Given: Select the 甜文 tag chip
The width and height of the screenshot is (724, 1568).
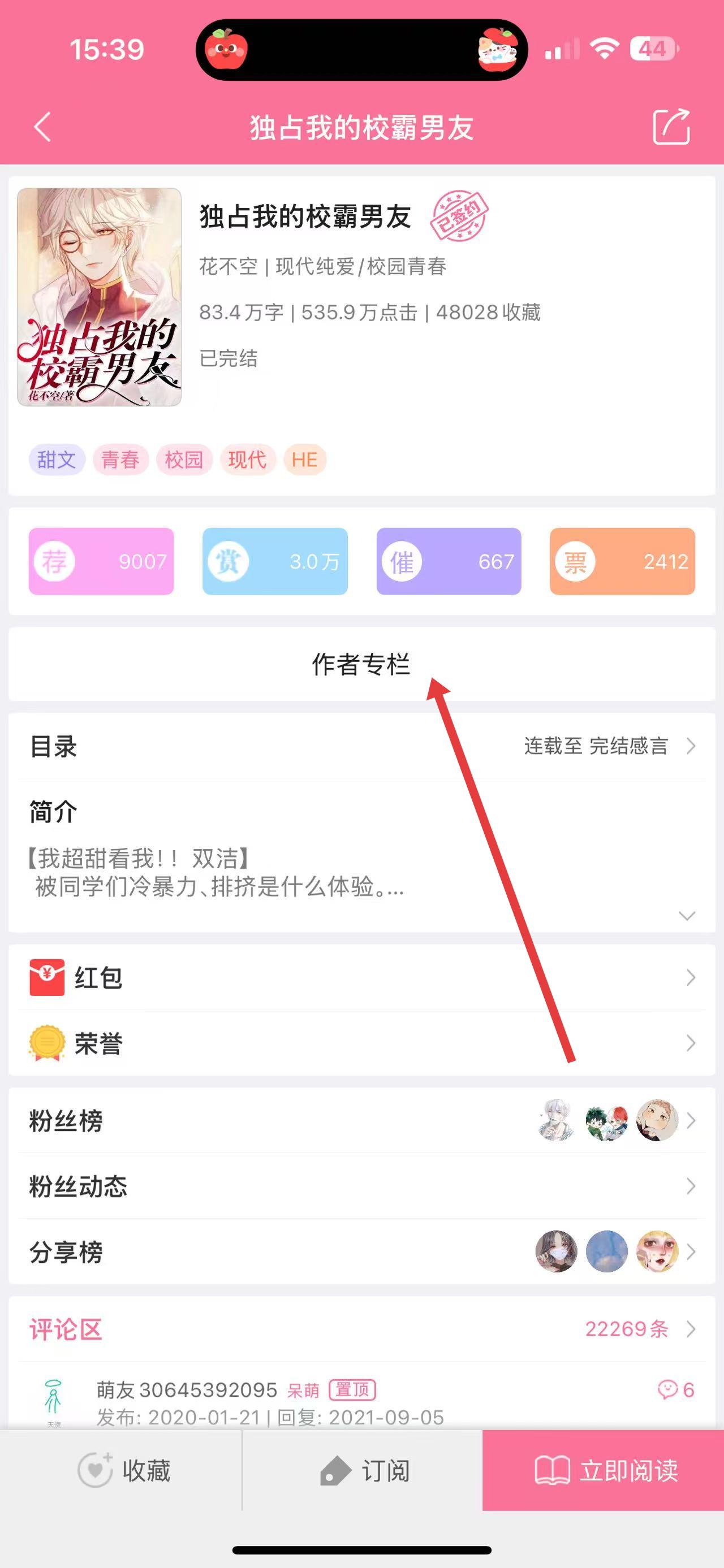Looking at the screenshot, I should pyautogui.click(x=57, y=460).
